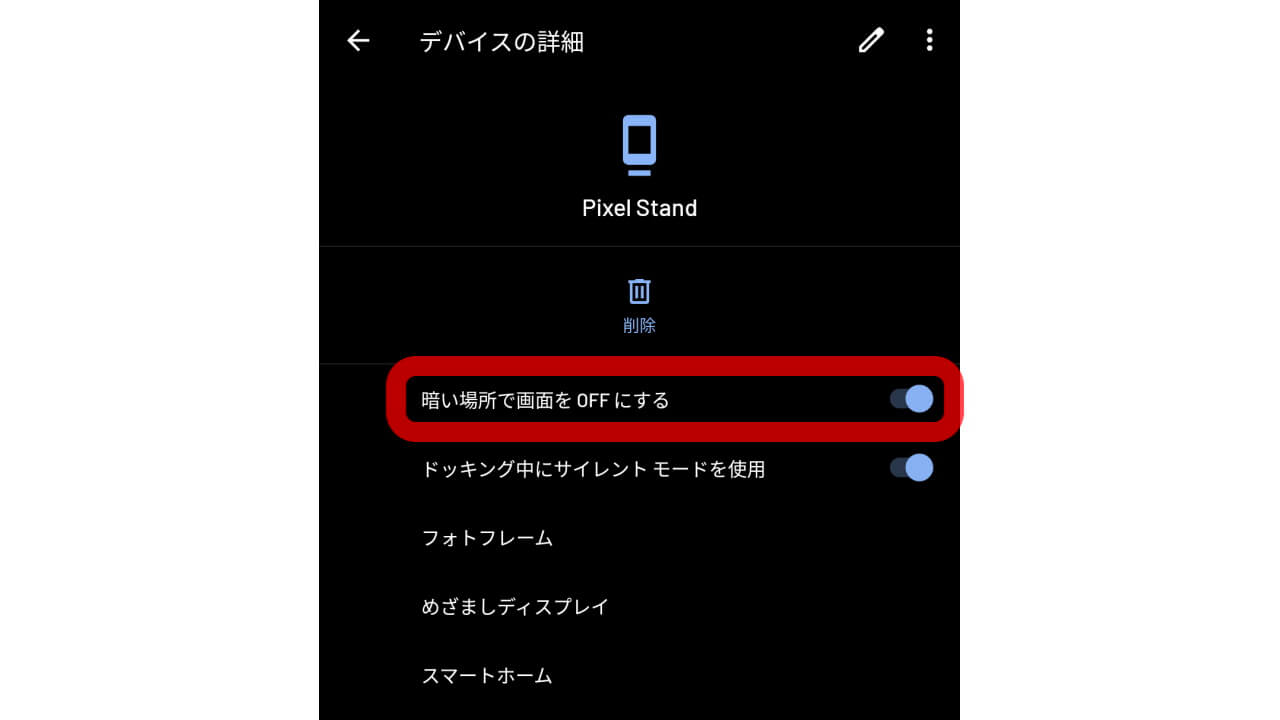Open フォトフレーム settings

coord(488,538)
